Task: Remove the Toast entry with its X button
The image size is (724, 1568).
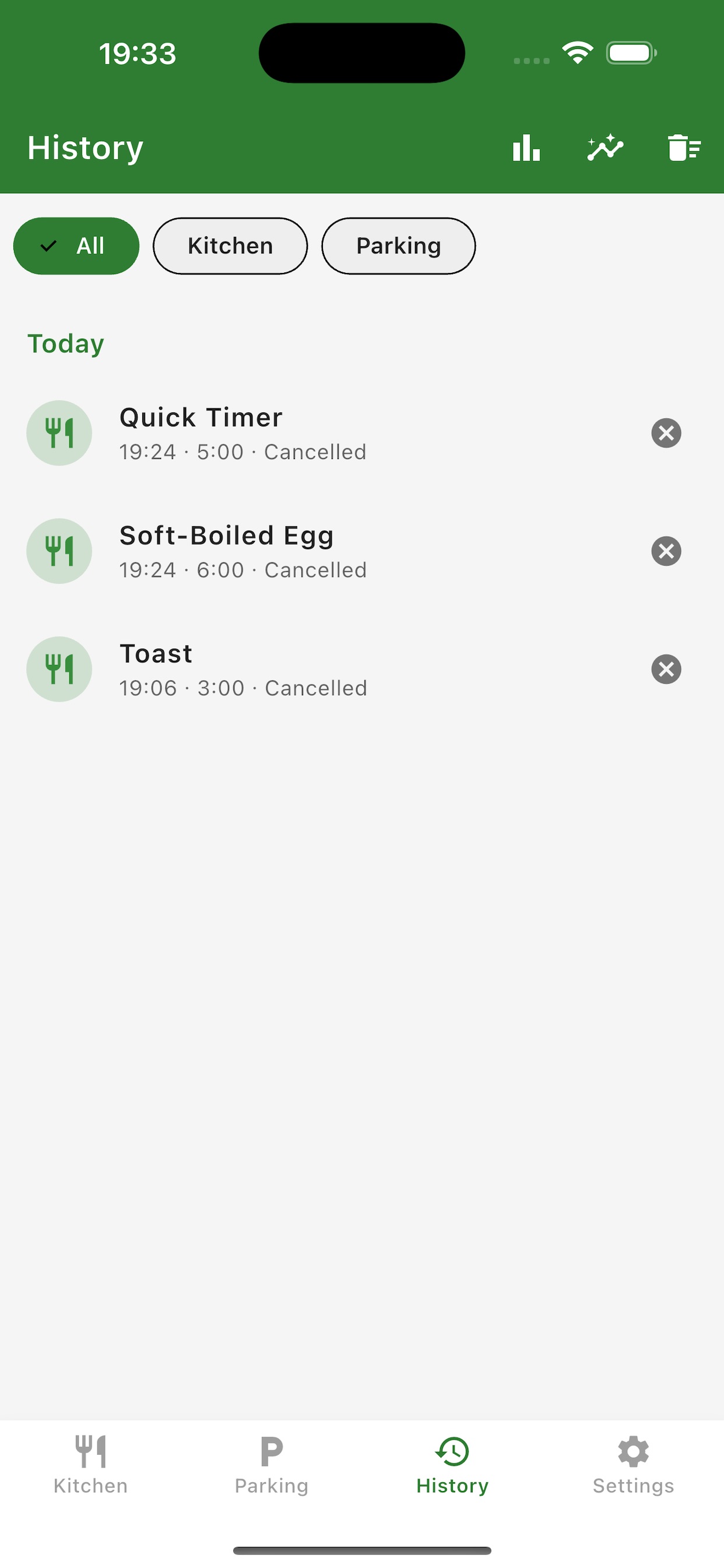Action: point(666,669)
